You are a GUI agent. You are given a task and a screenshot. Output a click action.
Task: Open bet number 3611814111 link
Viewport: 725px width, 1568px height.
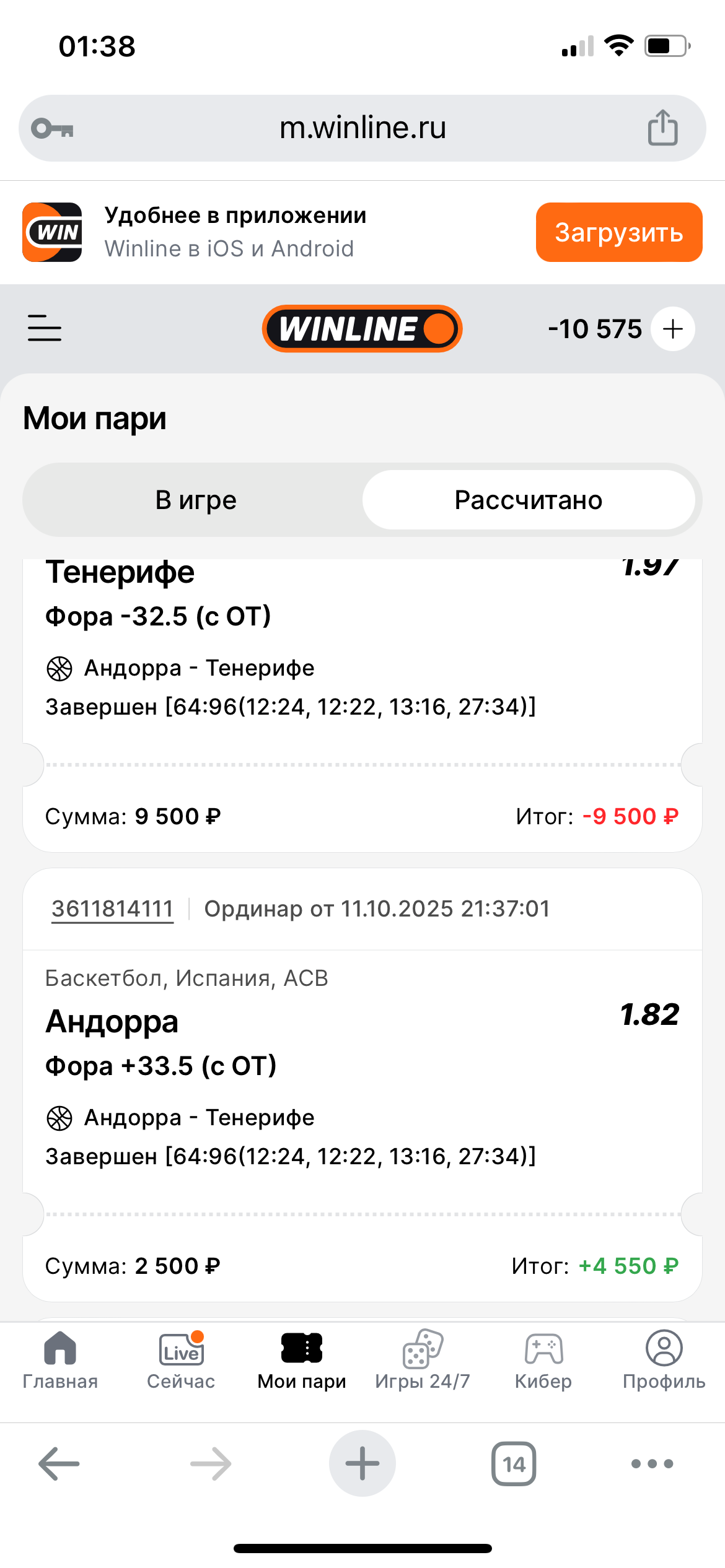(x=112, y=909)
